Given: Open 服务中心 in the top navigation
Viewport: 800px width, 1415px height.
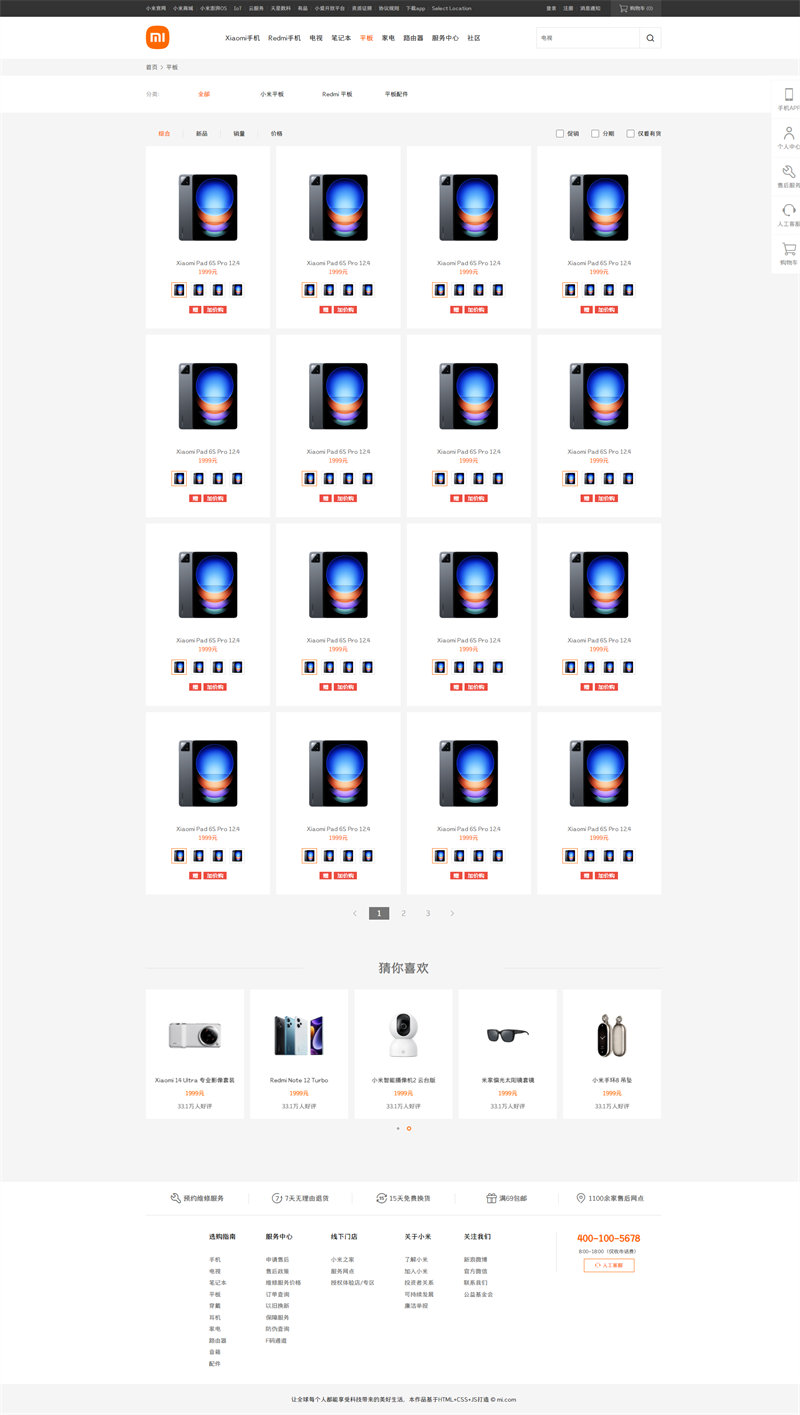Looking at the screenshot, I should [445, 38].
